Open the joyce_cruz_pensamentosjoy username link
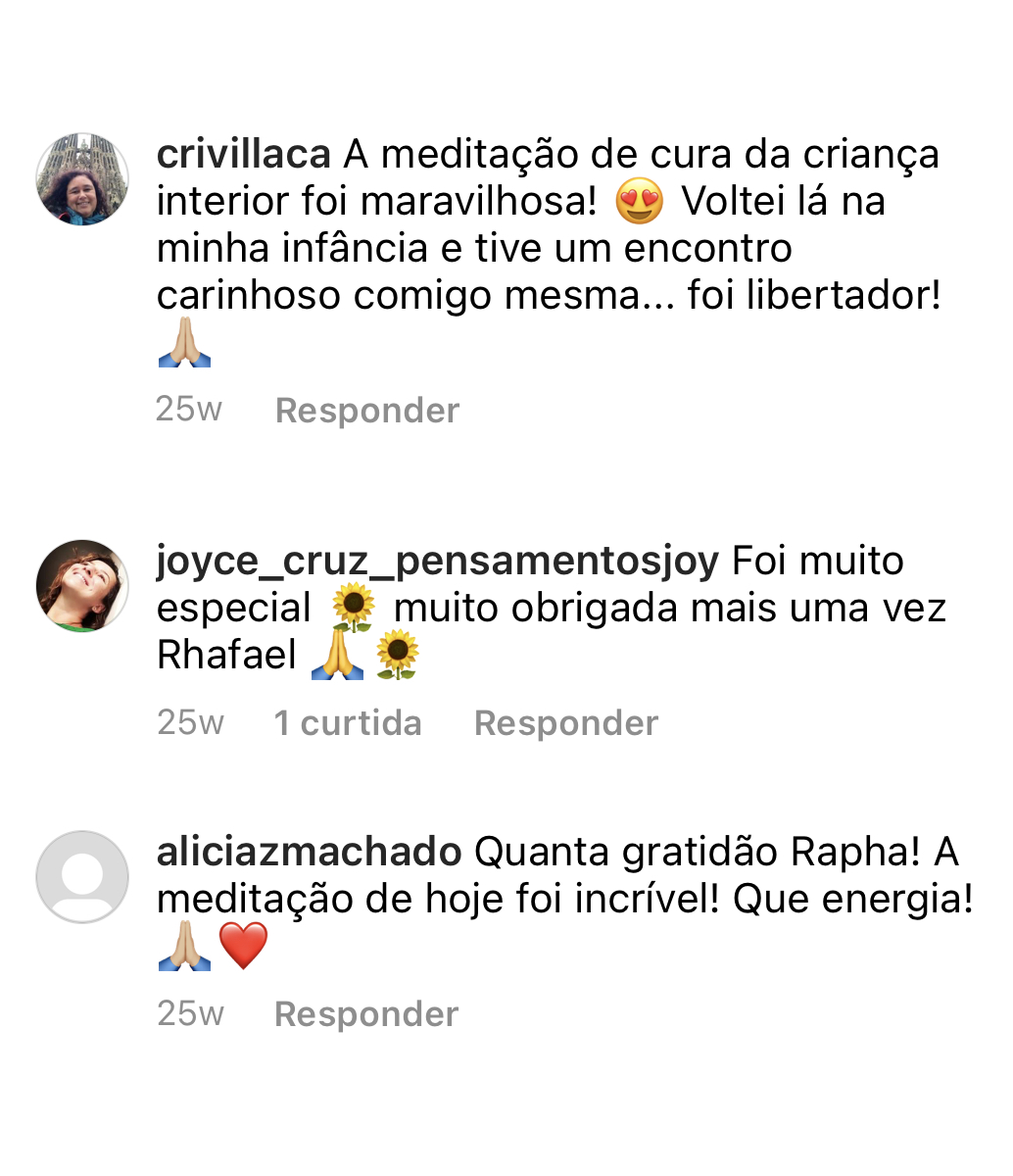Viewport: 1013px width, 1176px height. click(438, 562)
